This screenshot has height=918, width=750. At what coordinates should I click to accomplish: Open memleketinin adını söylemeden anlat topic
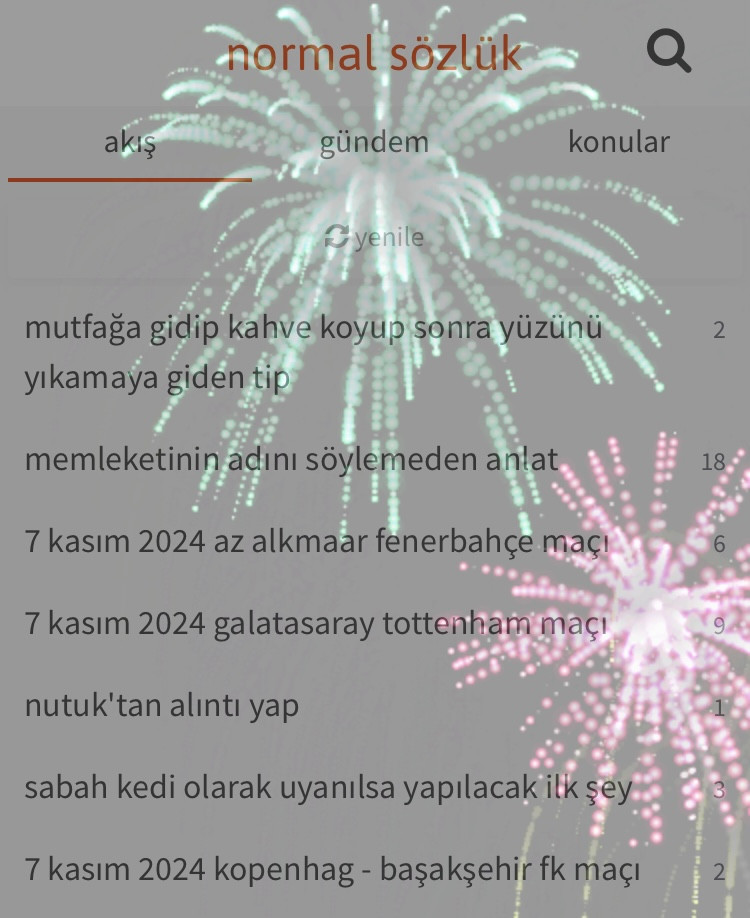(x=291, y=460)
